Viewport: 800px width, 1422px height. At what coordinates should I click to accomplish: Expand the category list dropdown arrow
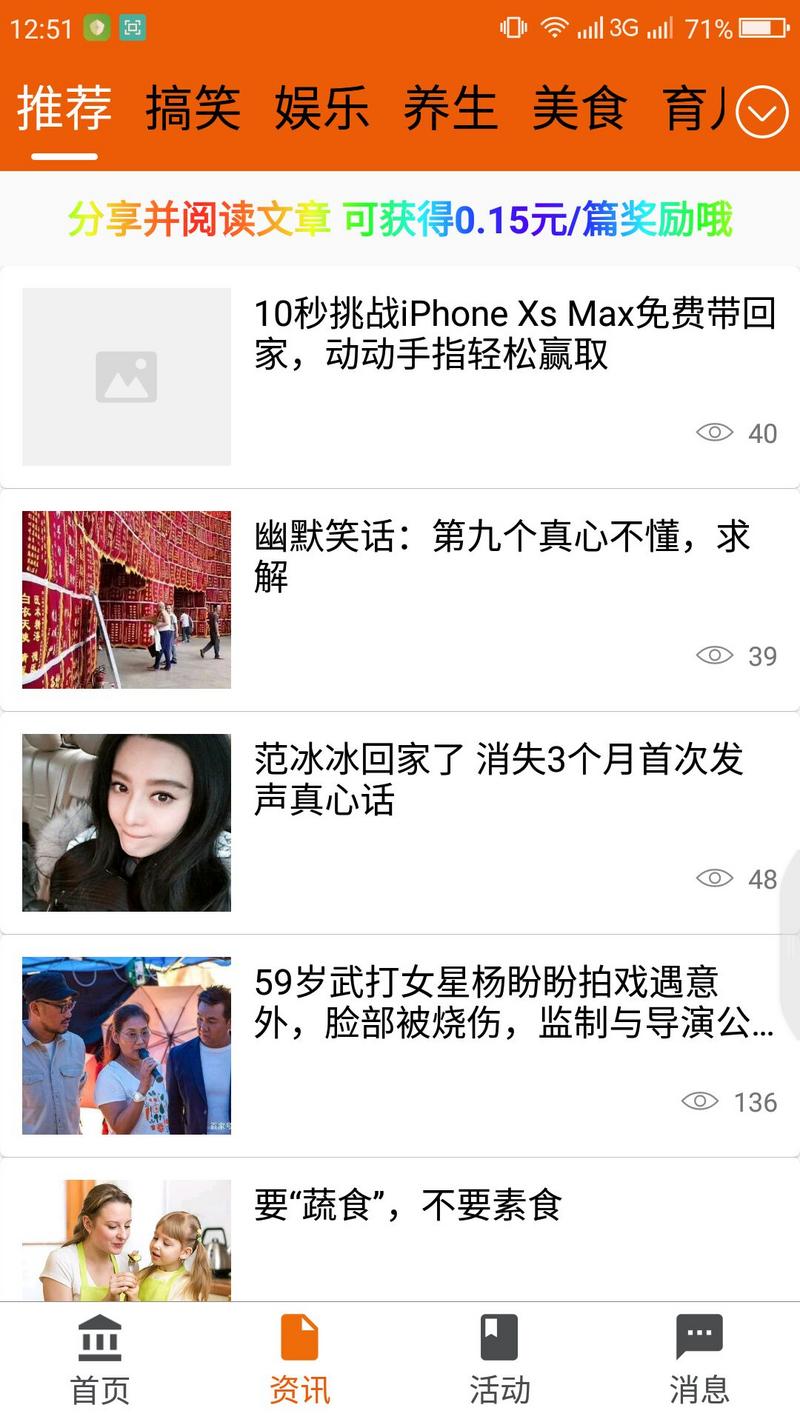coord(762,113)
